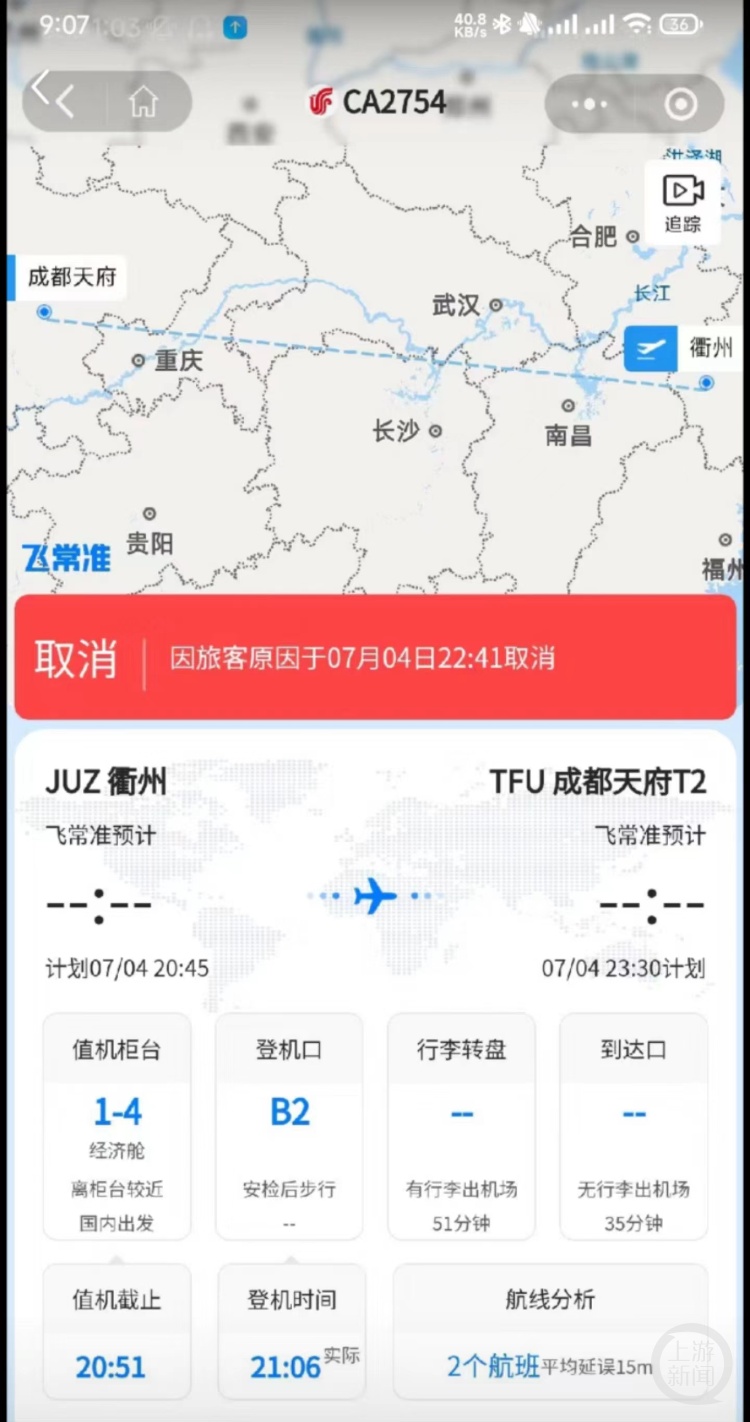Viewport: 750px width, 1422px height.
Task: Tap the 值机柜台 1-4 check-in counter card
Action: (116, 1127)
